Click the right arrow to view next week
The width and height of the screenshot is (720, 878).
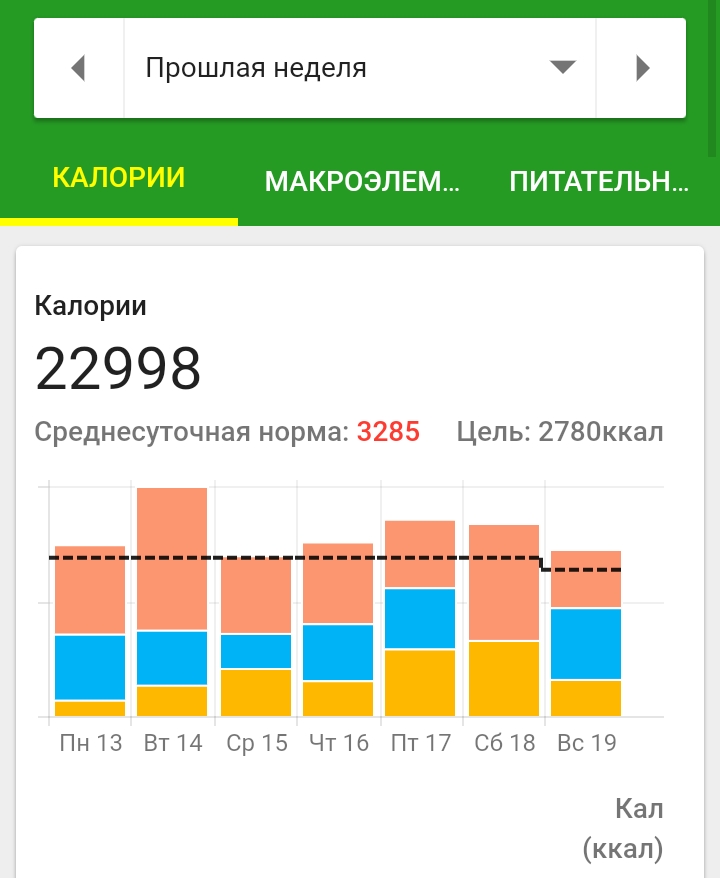641,66
